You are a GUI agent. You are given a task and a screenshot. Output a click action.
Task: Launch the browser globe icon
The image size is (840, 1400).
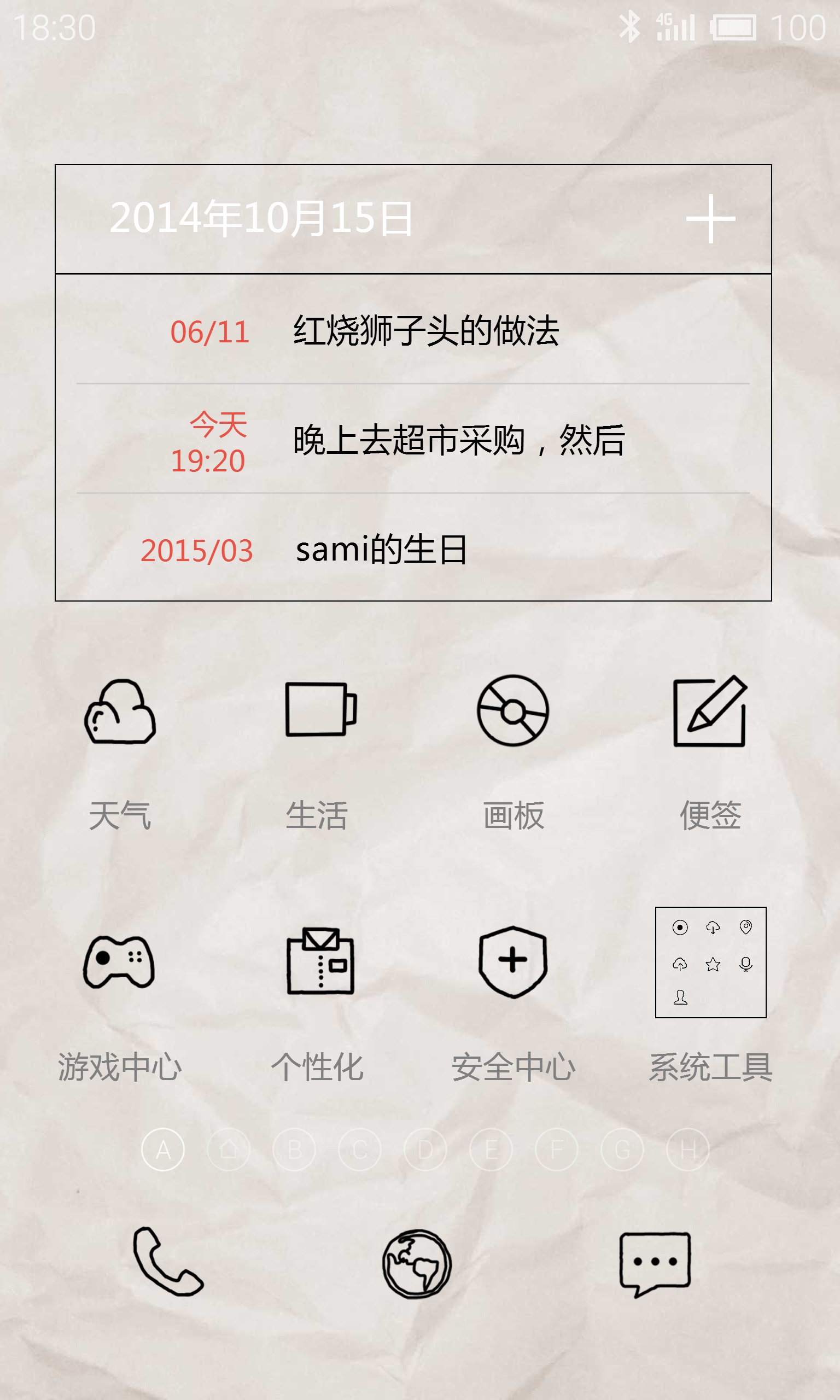coord(417,1263)
